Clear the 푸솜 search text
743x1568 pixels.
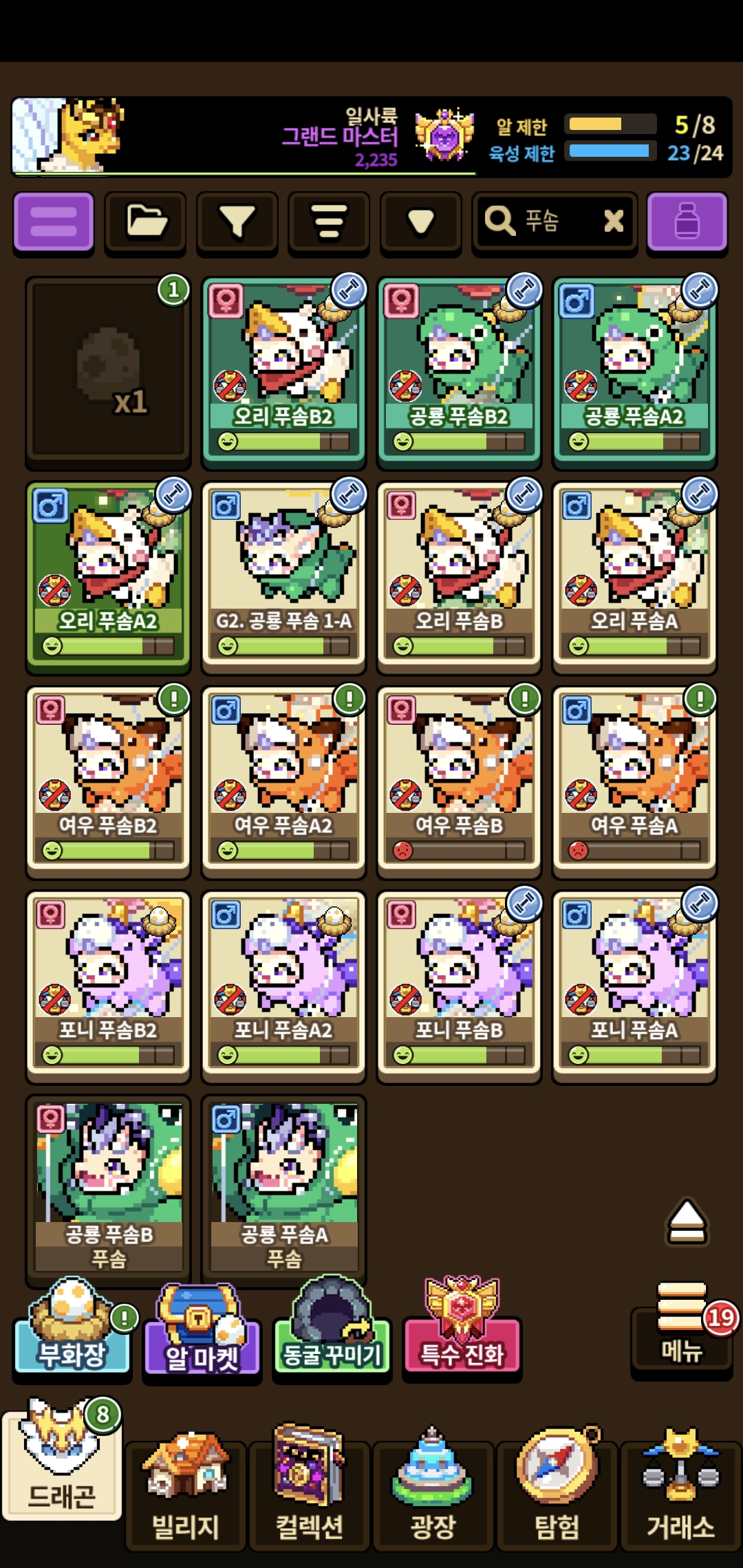613,221
